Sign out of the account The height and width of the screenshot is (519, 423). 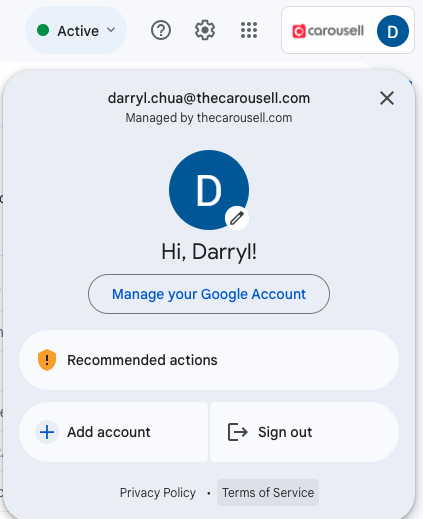coord(304,432)
